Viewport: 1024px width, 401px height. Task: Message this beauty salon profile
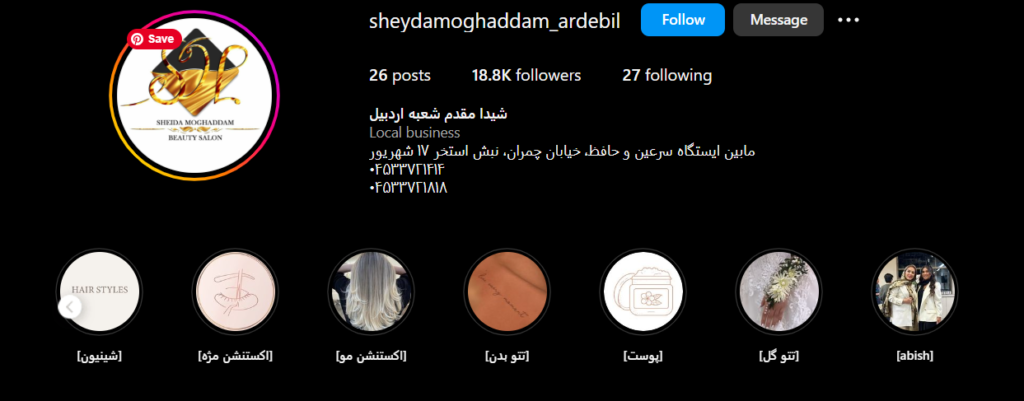click(x=778, y=19)
